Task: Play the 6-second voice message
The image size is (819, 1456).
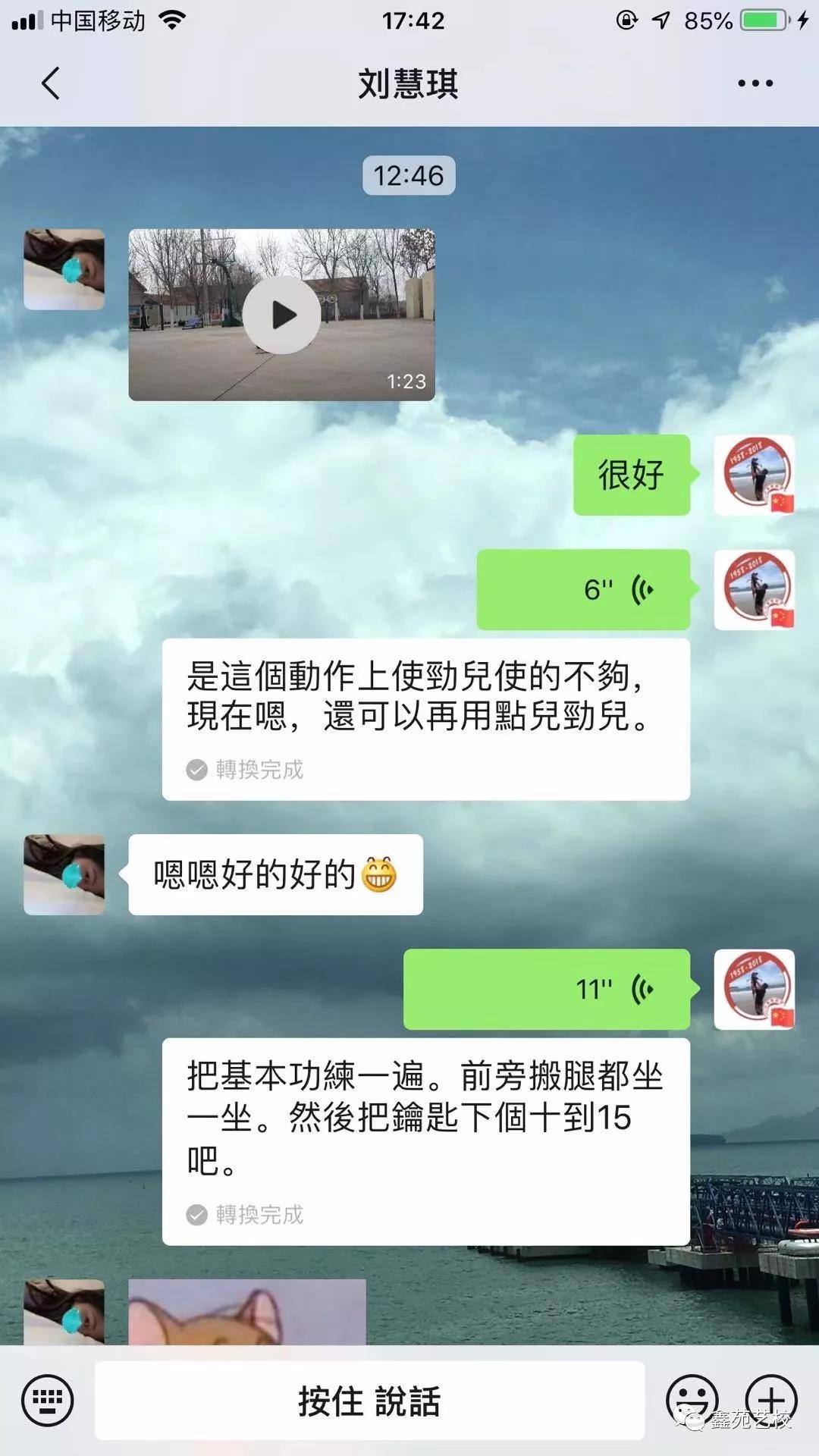Action: point(583,589)
